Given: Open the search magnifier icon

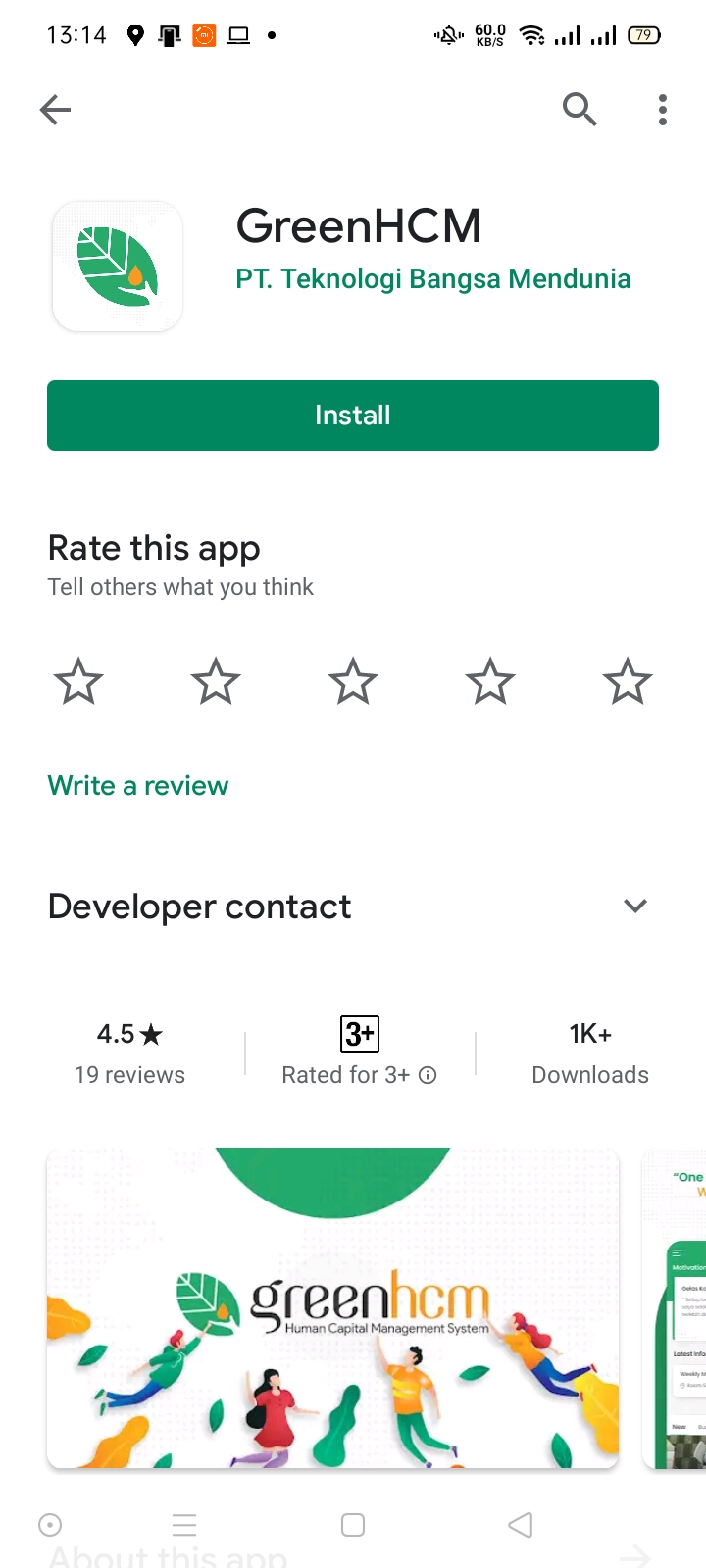Looking at the screenshot, I should tap(580, 110).
